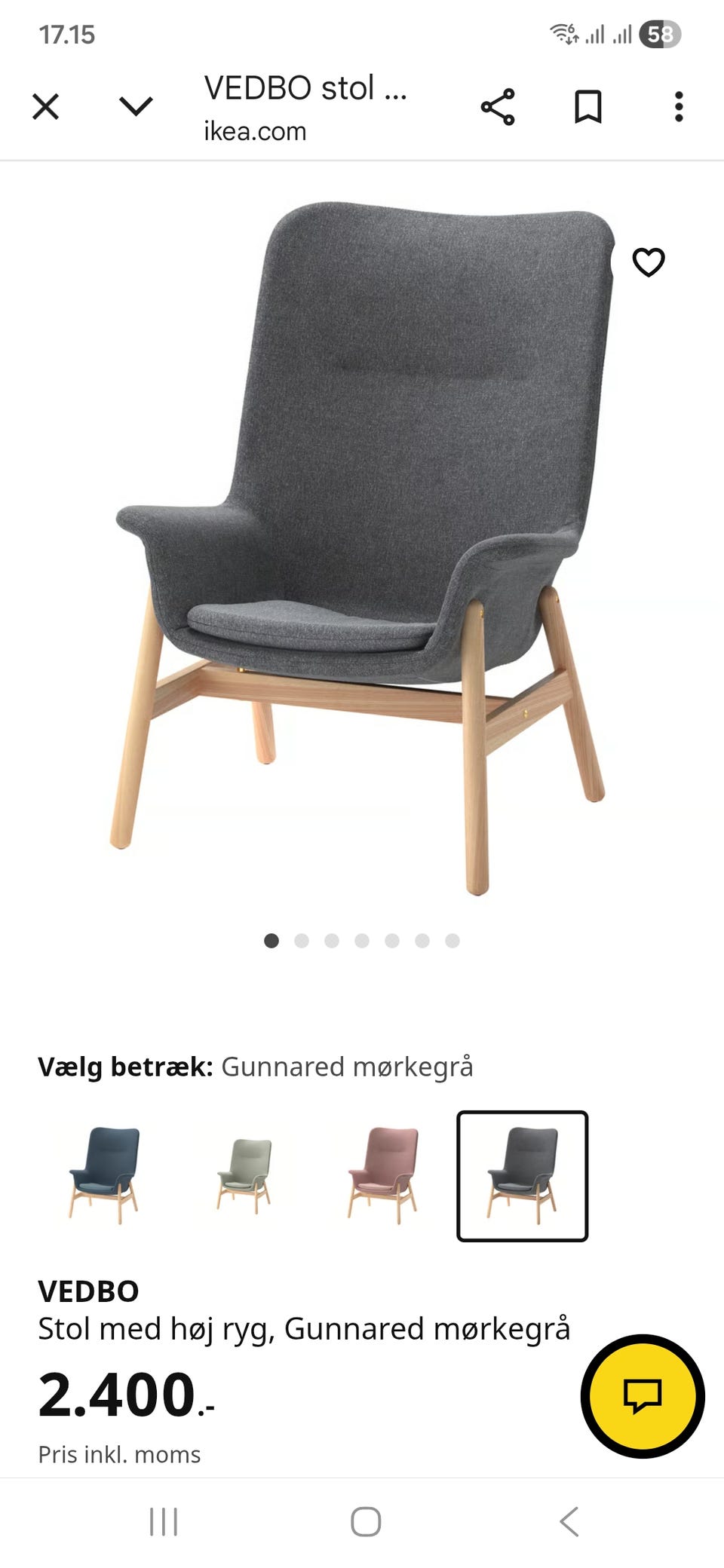
Task: Bookmark this IKEA page
Action: tap(590, 107)
